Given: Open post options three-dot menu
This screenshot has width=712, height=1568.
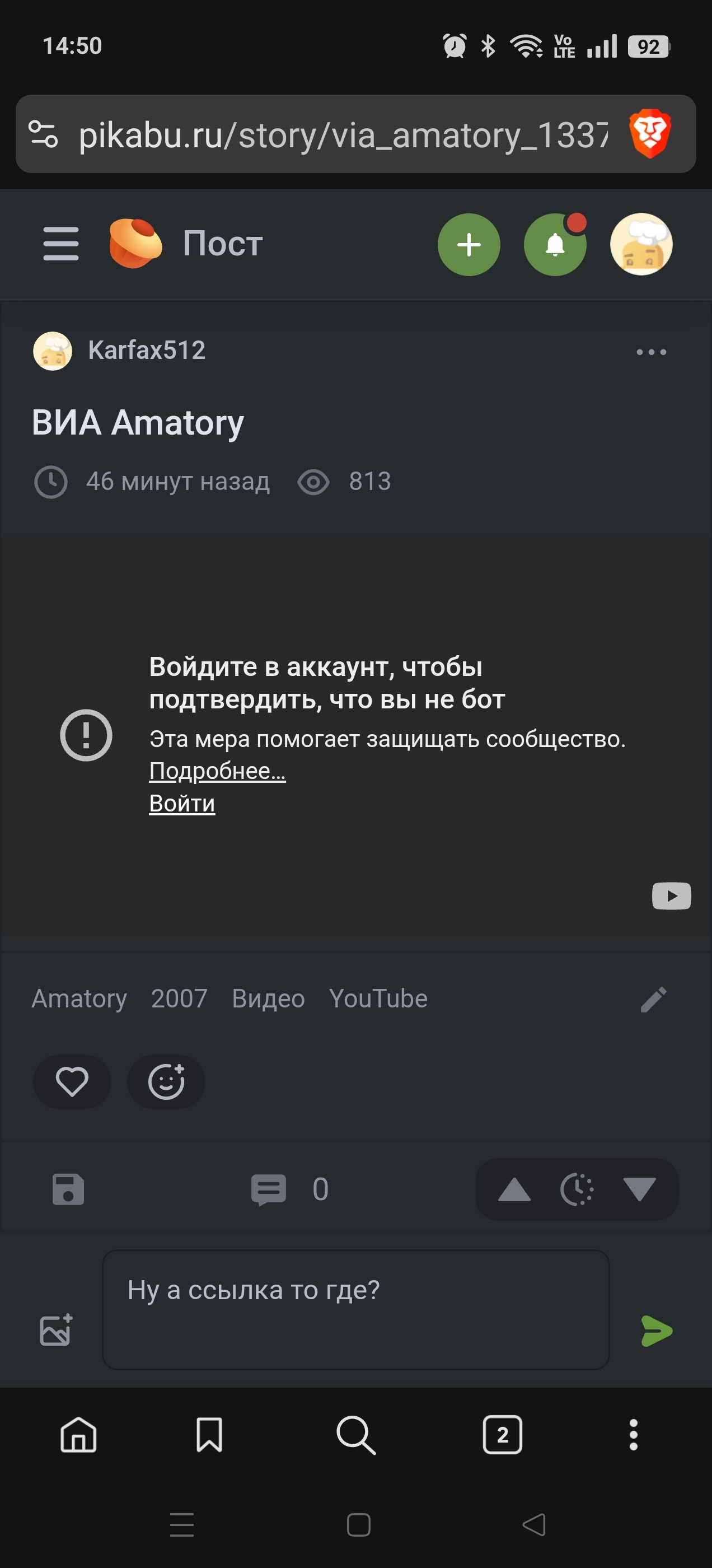Looking at the screenshot, I should coord(651,352).
